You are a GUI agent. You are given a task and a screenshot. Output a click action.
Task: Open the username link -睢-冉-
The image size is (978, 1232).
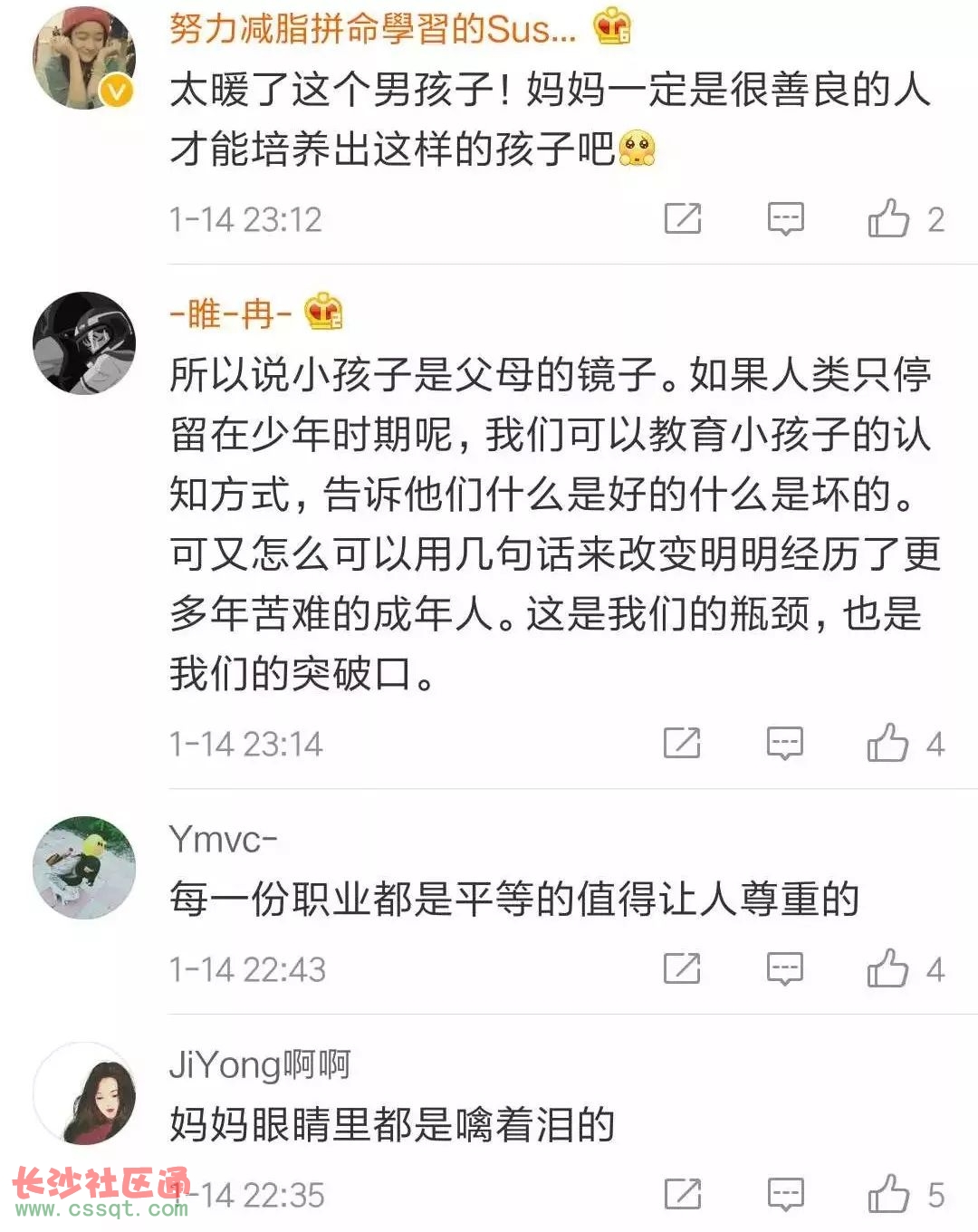pyautogui.click(x=231, y=314)
